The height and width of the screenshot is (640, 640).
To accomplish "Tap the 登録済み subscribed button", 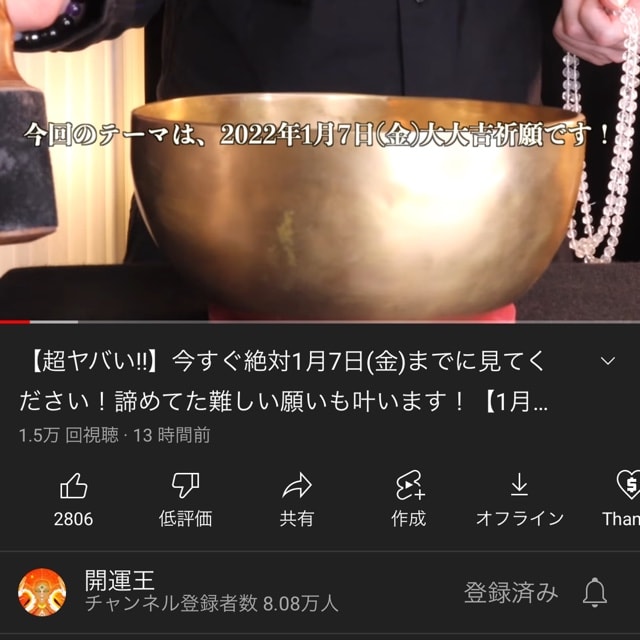I will (510, 592).
